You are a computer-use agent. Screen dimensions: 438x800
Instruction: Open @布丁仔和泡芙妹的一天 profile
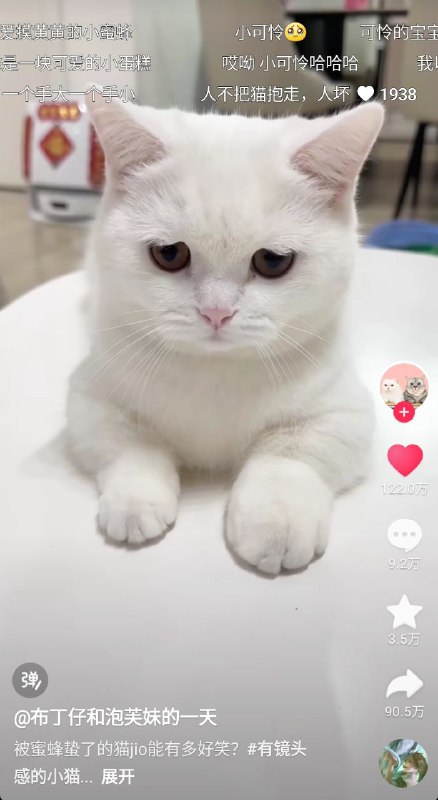[115, 717]
